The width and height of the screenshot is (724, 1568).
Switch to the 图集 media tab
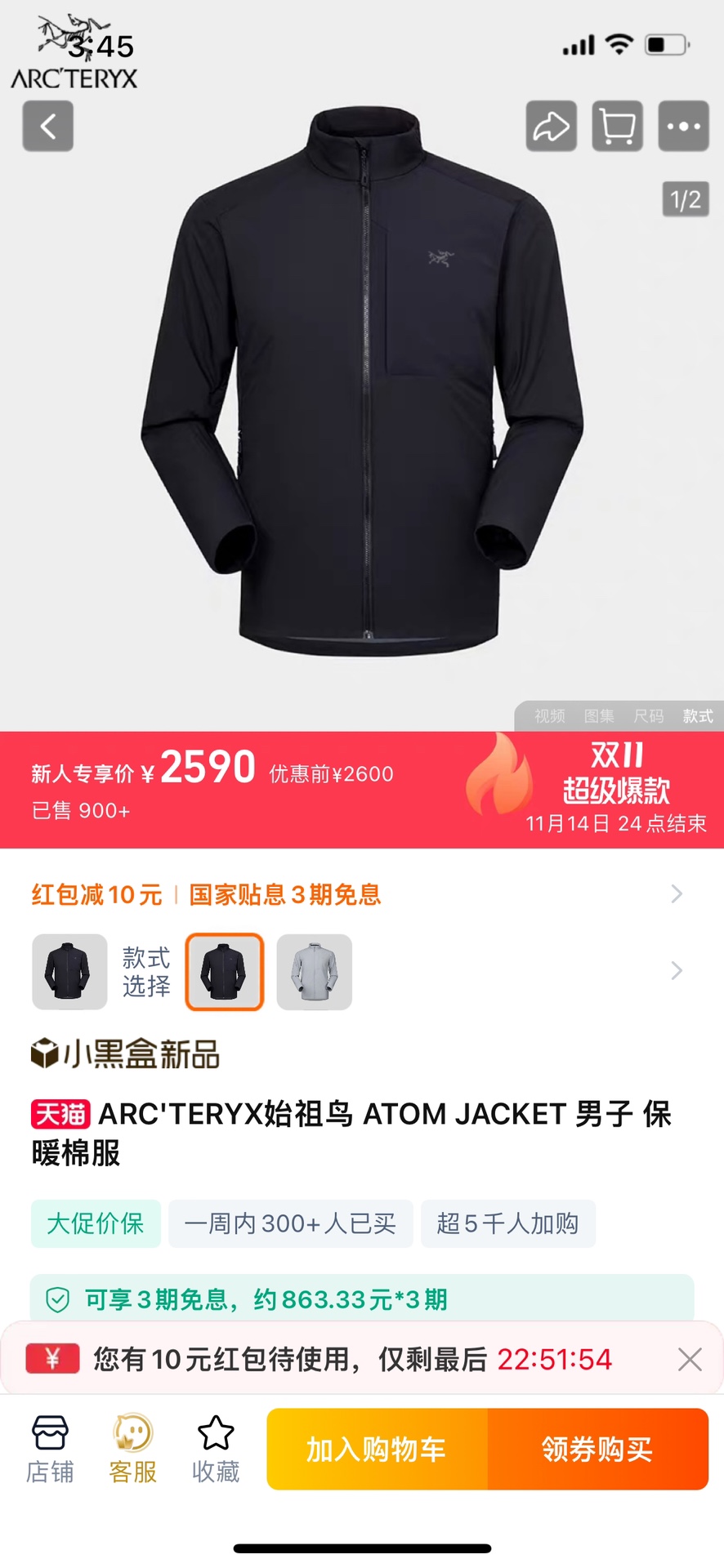599,716
